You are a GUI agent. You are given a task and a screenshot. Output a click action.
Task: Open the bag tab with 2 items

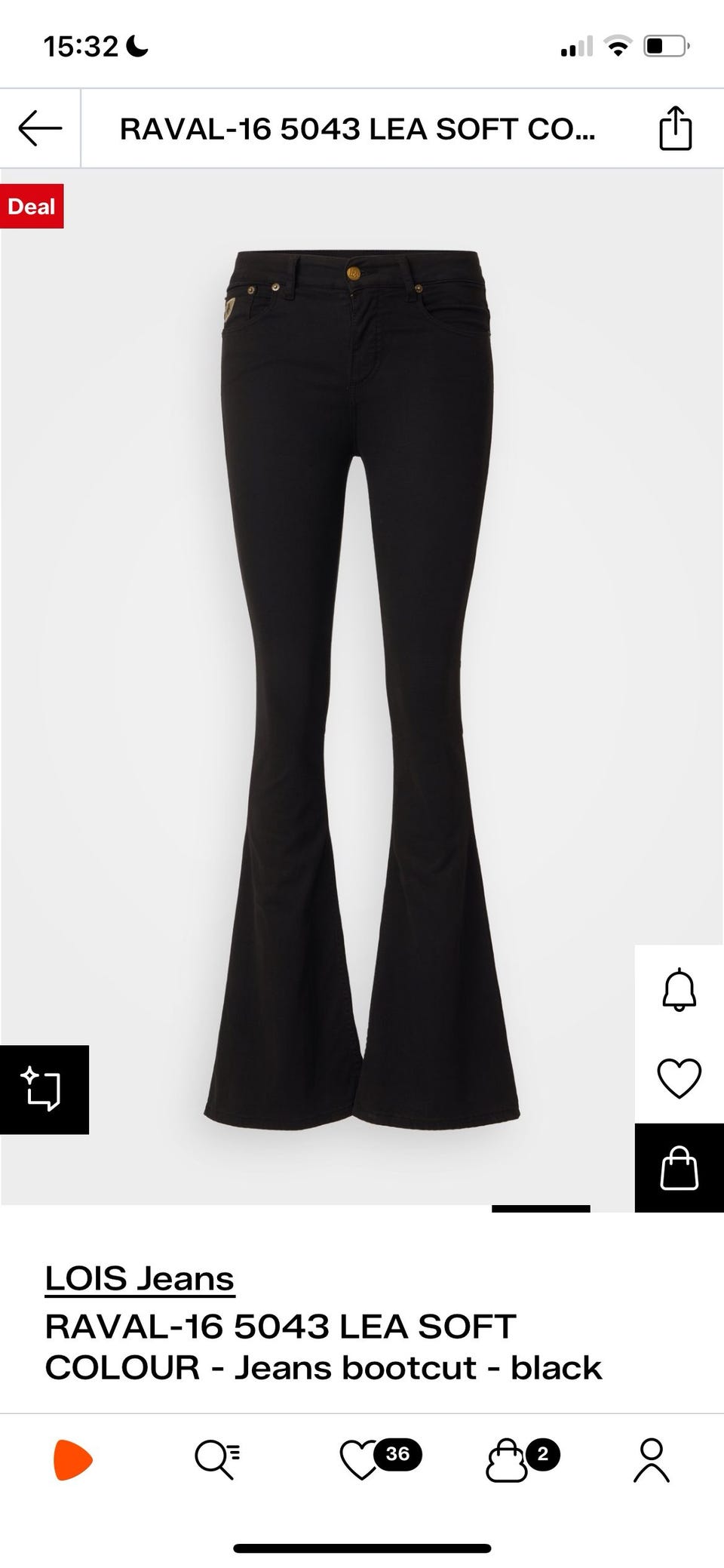pyautogui.click(x=507, y=1459)
